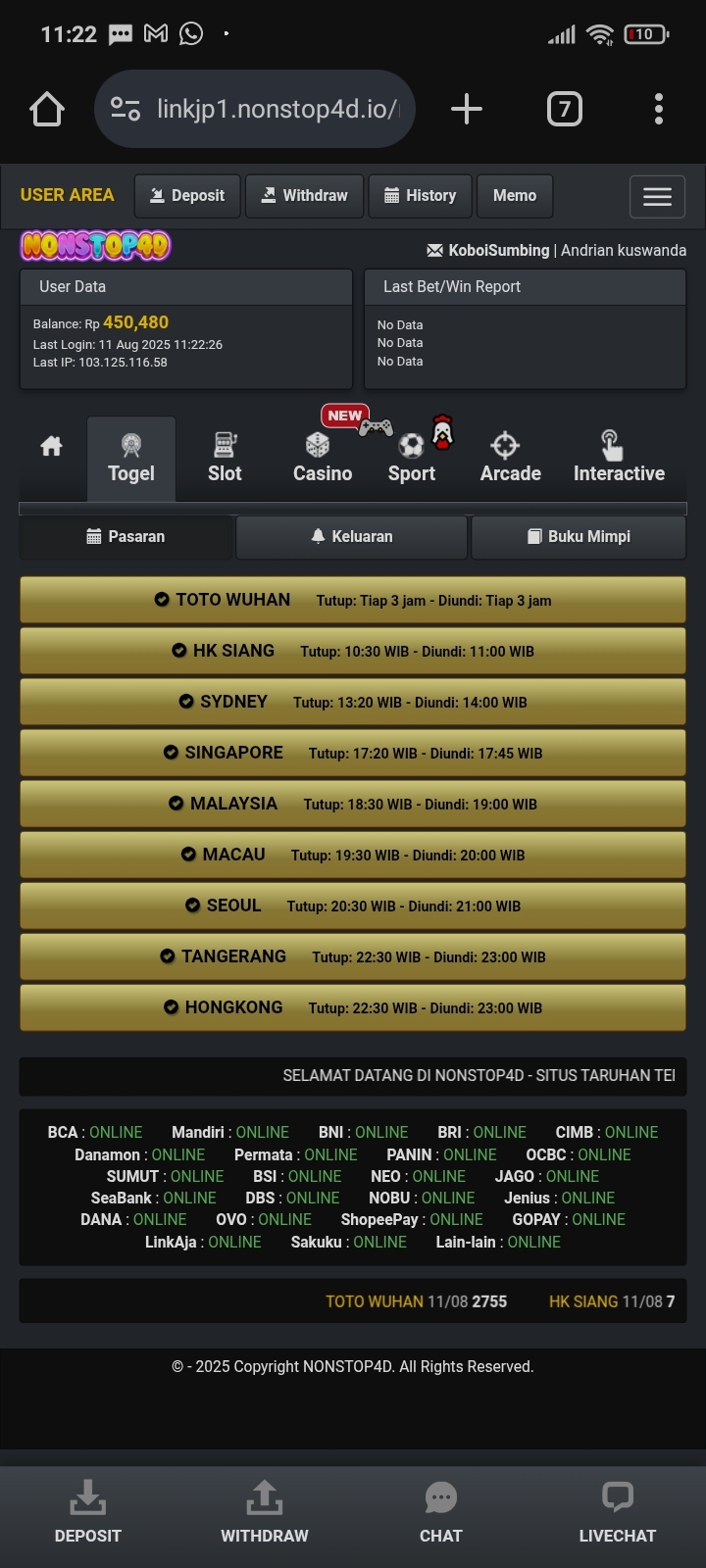The height and width of the screenshot is (1568, 706).
Task: Open the HONGKONG market
Action: (x=352, y=1007)
